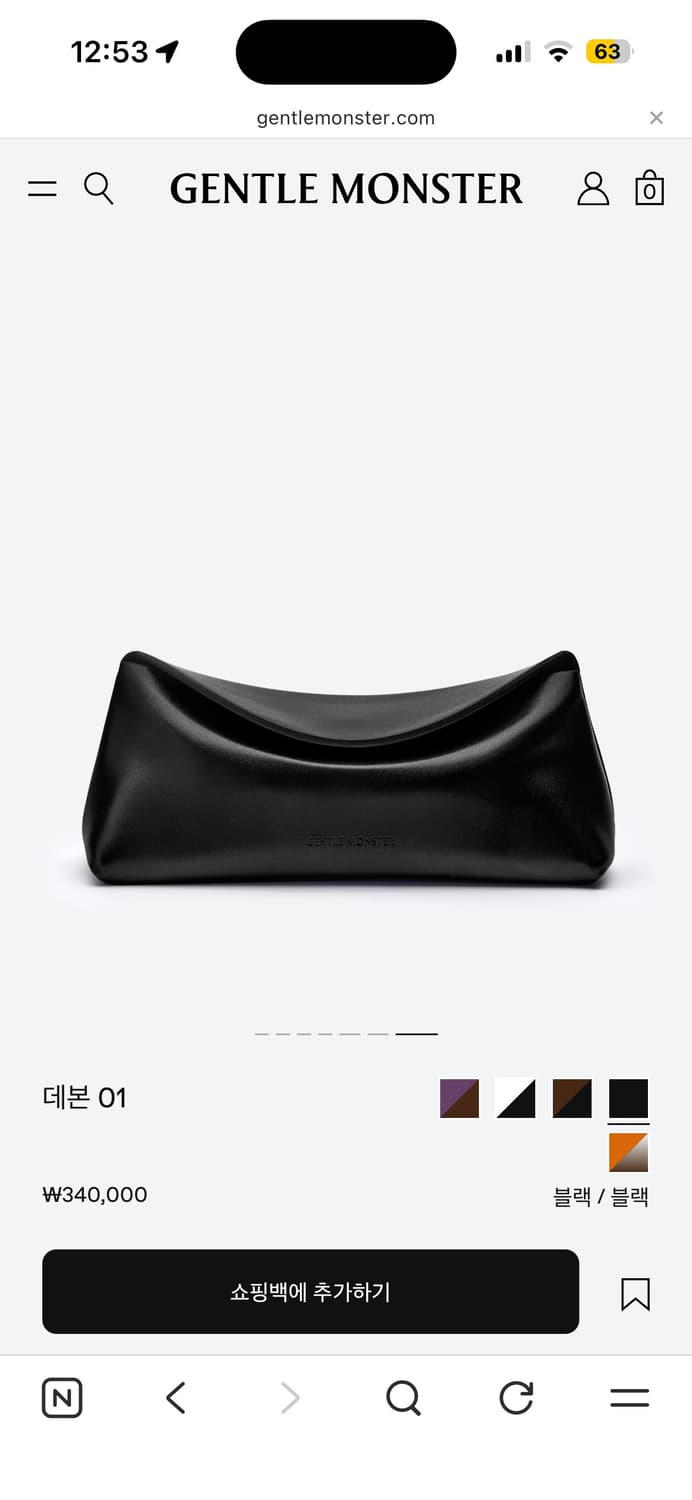692x1500 pixels.
Task: Open the hamburger menu in the header
Action: pos(42,188)
